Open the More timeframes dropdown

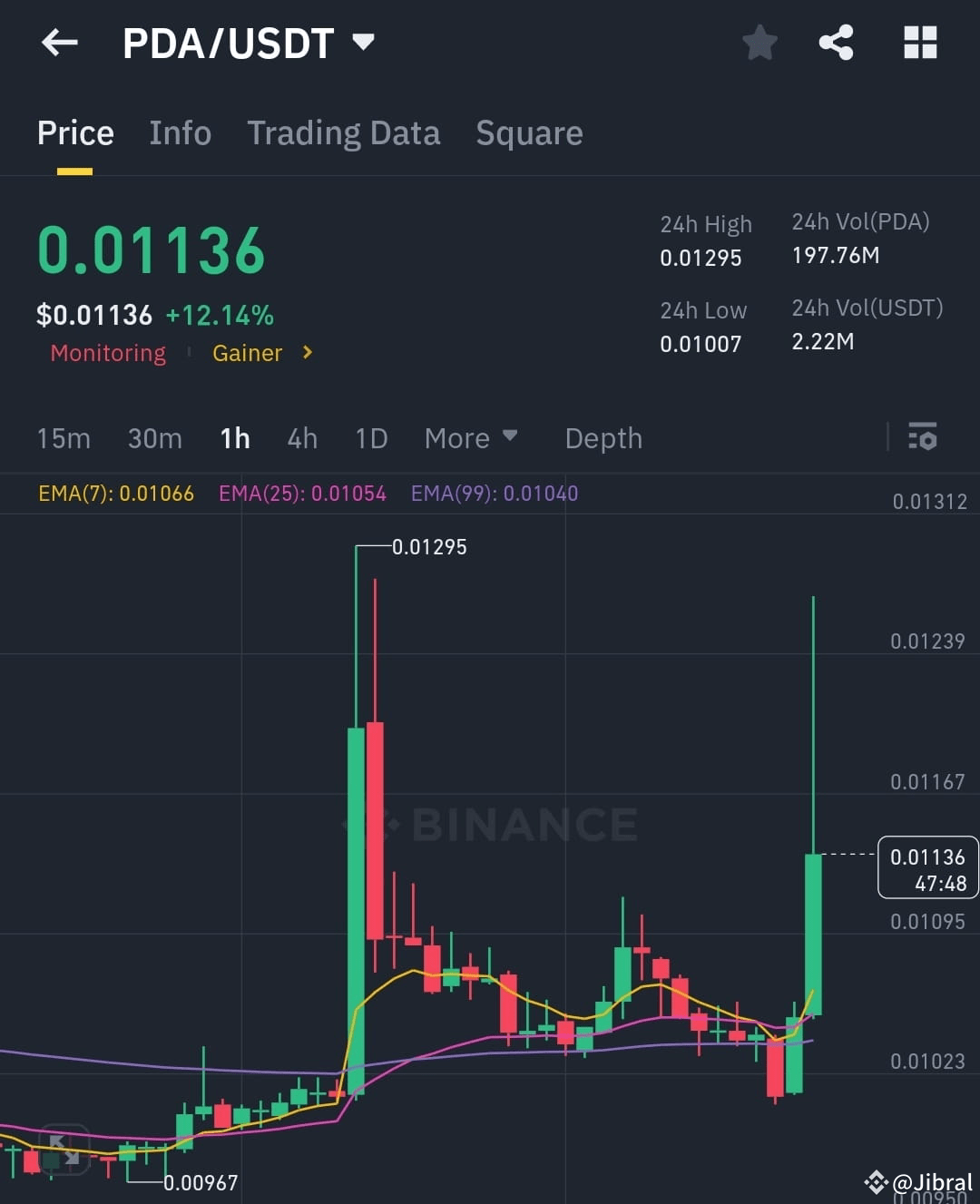pos(470,438)
